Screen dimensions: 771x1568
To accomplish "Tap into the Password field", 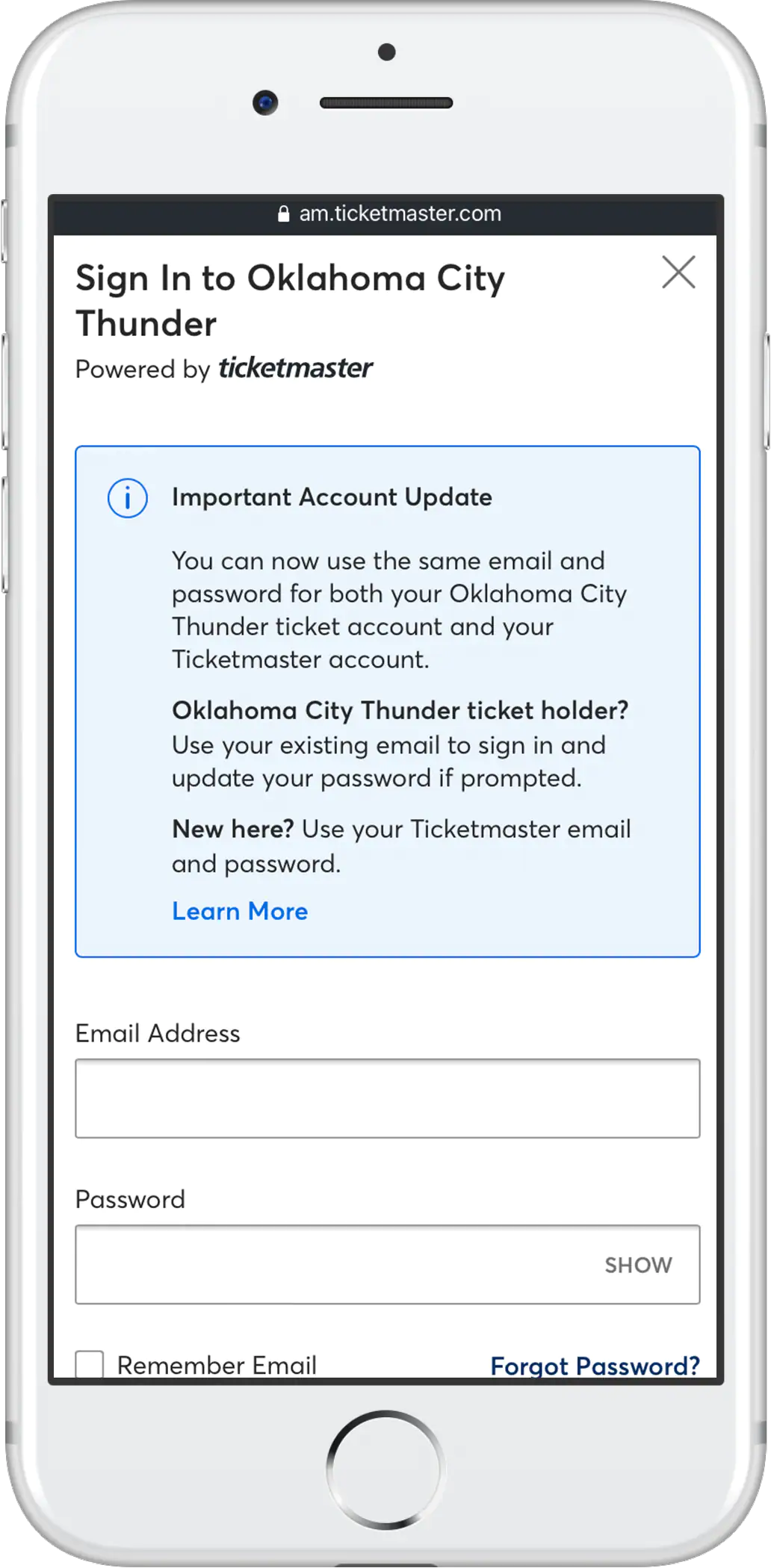I will [387, 1264].
